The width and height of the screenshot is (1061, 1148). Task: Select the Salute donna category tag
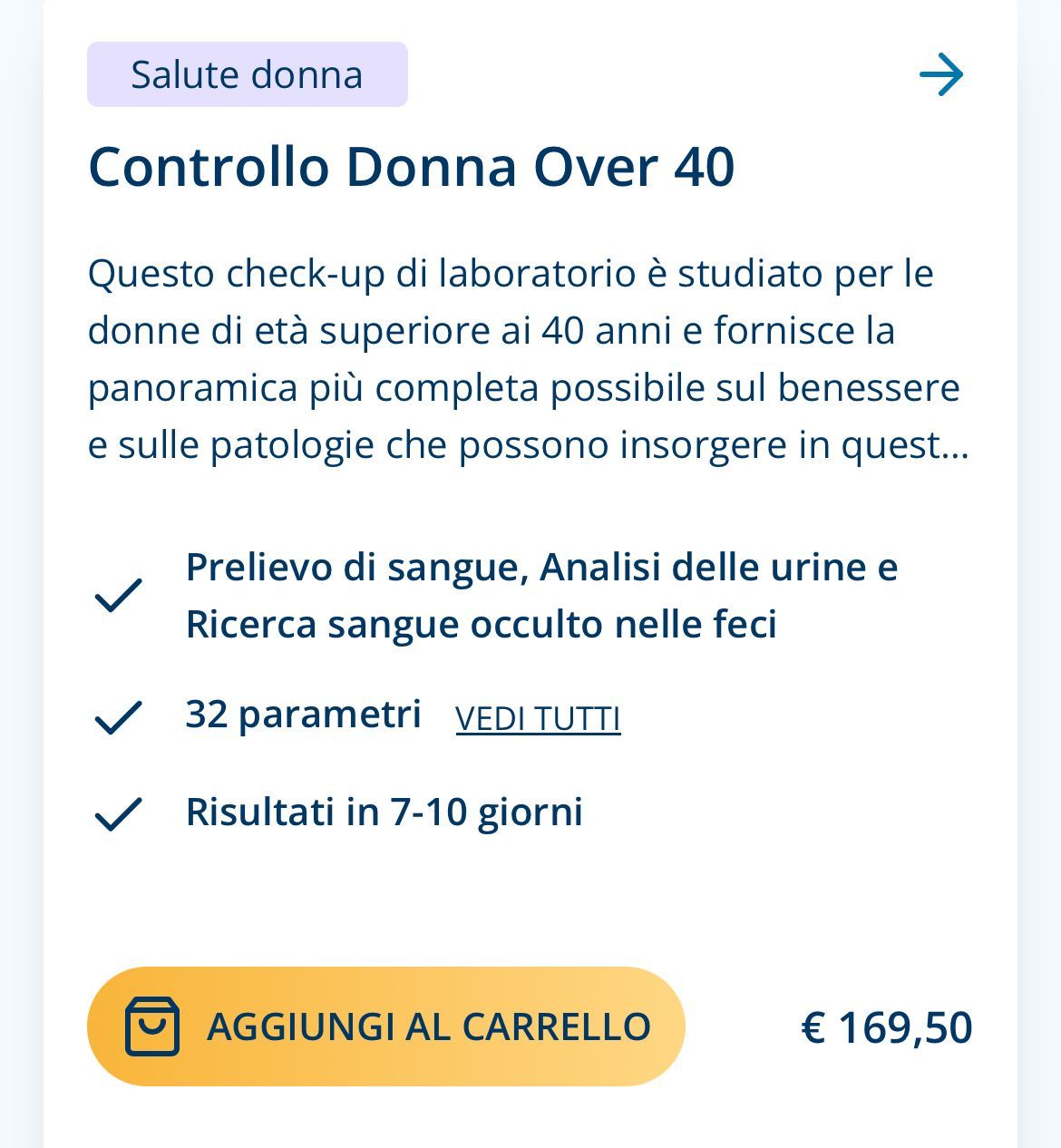[247, 74]
